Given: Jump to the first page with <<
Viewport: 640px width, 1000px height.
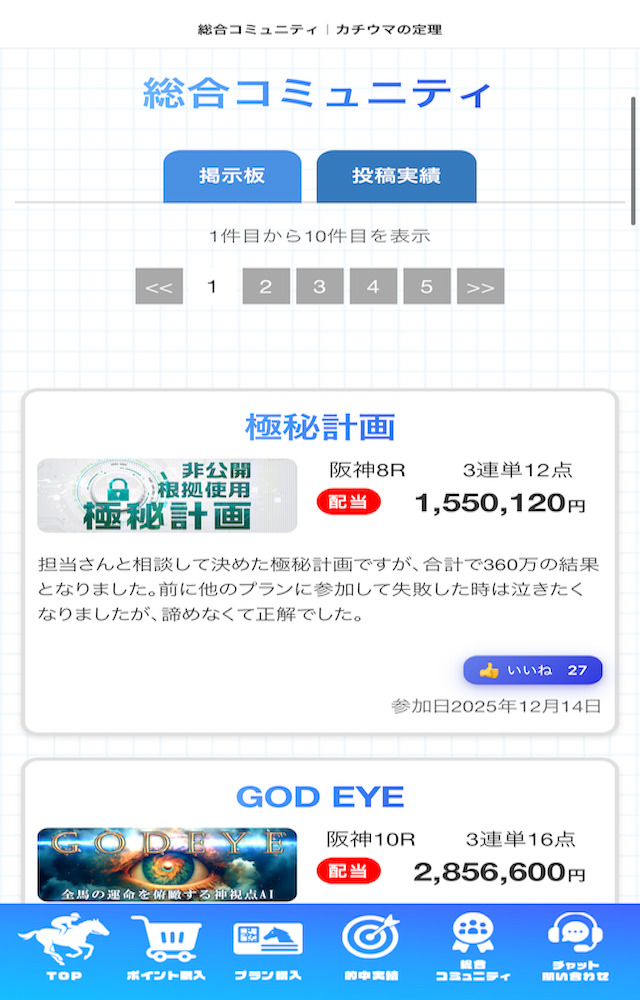Looking at the screenshot, I should pyautogui.click(x=159, y=287).
